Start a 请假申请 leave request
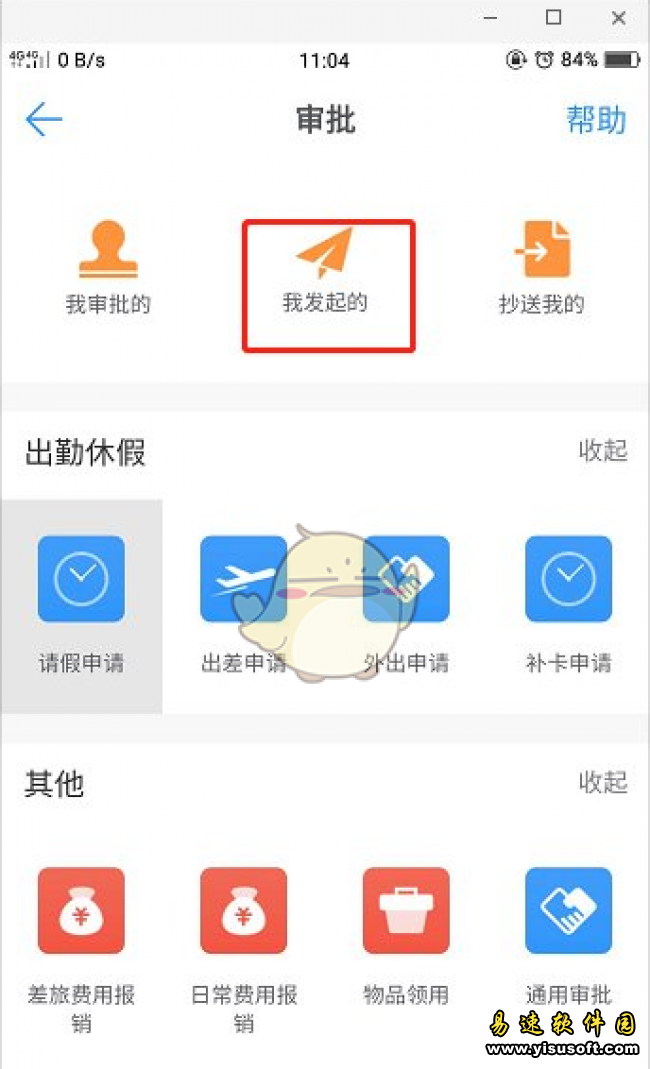Image resolution: width=650 pixels, height=1069 pixels. pyautogui.click(x=81, y=600)
